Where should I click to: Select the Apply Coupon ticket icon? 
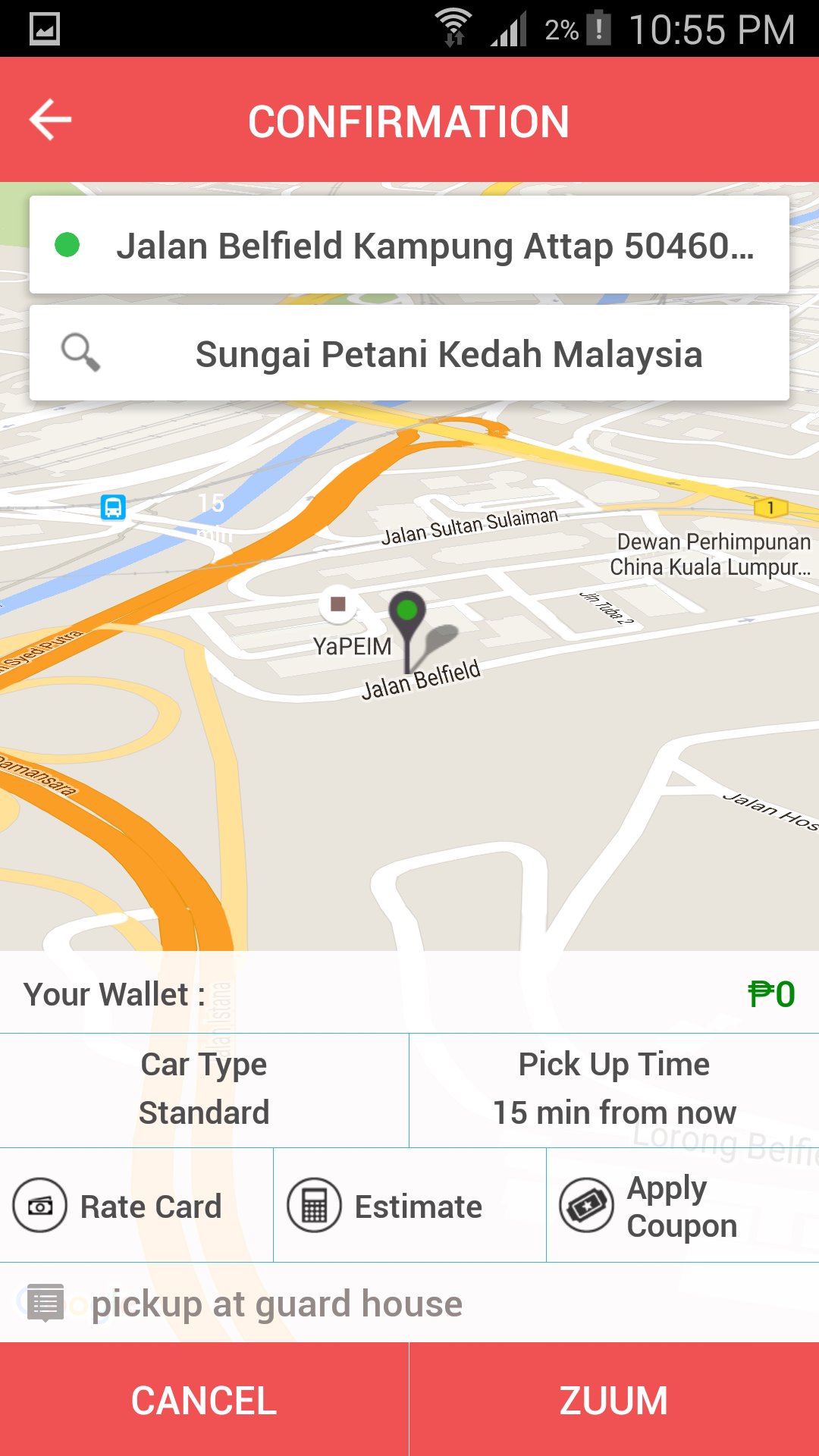[584, 1206]
